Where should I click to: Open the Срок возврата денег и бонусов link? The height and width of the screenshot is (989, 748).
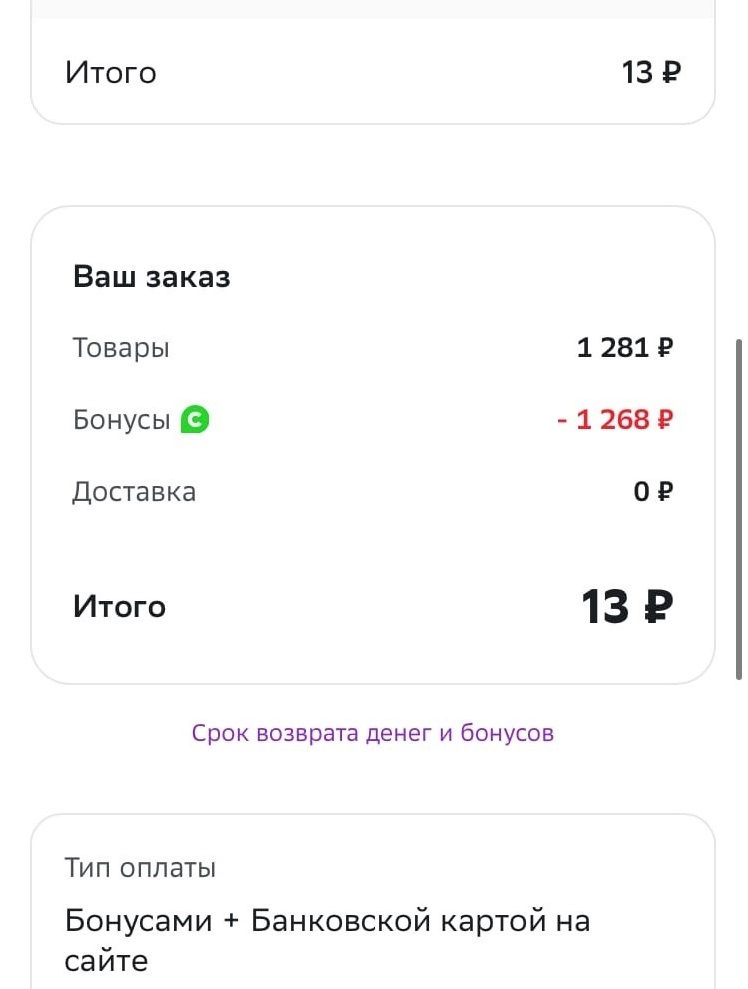tap(373, 733)
